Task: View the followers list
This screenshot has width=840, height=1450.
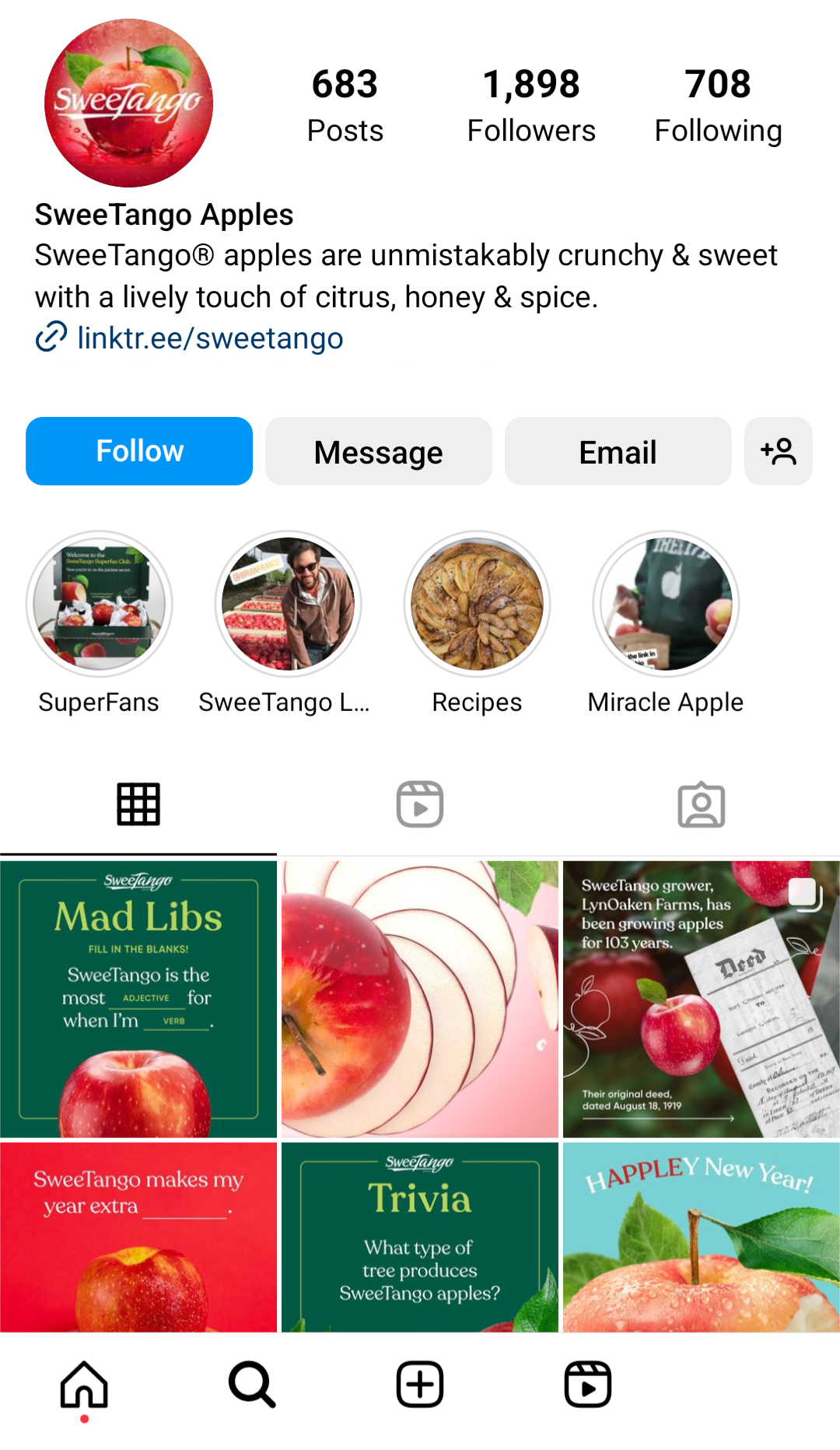Action: pos(531,106)
